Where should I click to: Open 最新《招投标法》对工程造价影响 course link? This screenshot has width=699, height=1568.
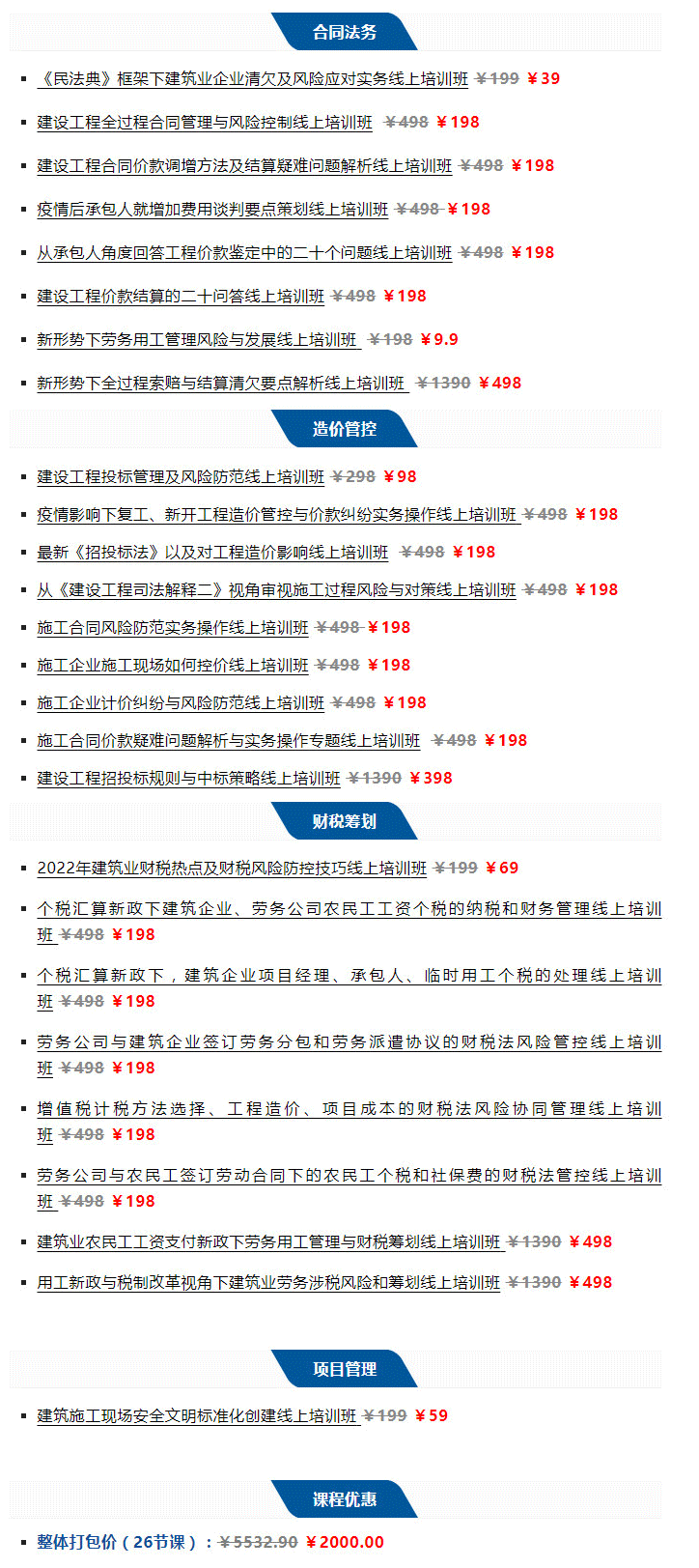click(212, 553)
